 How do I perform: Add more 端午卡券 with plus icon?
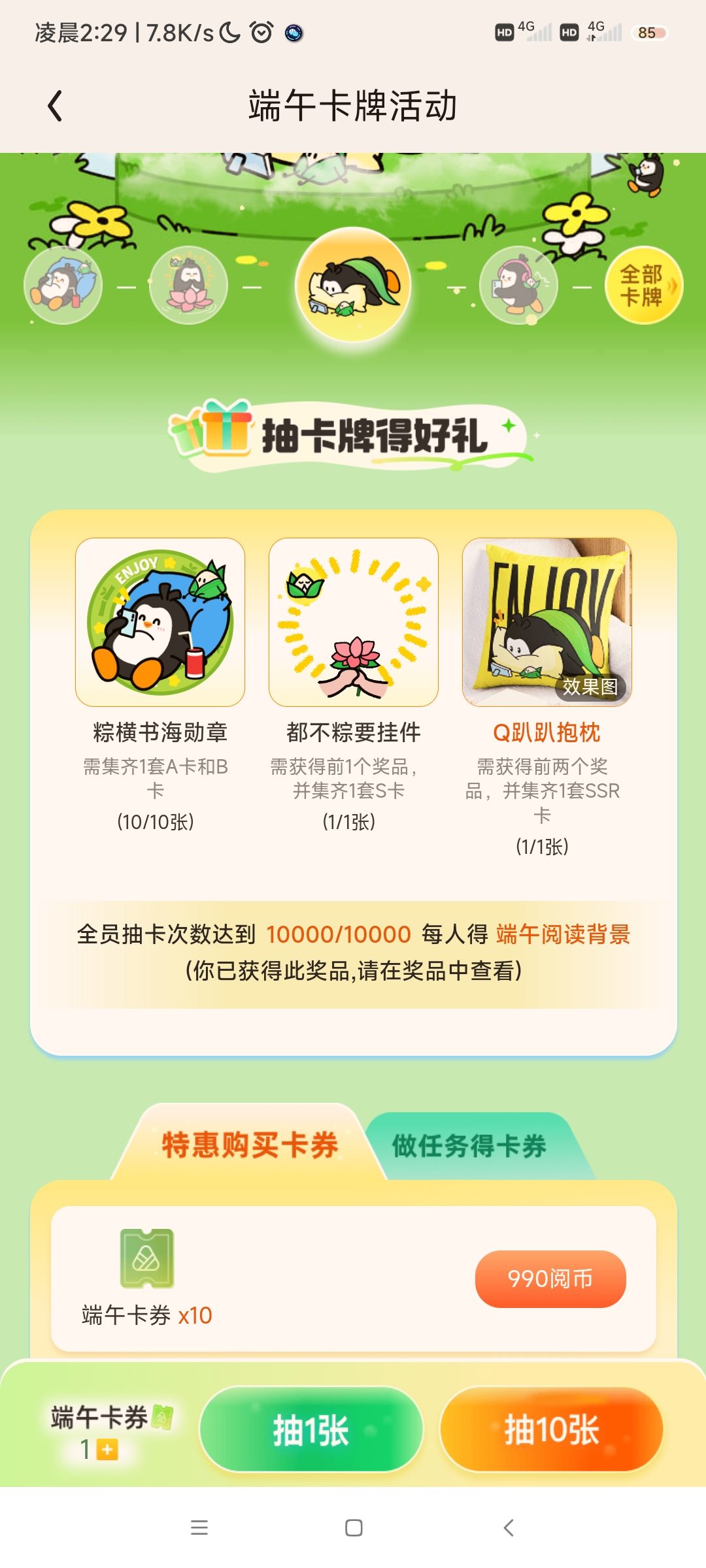107,1450
